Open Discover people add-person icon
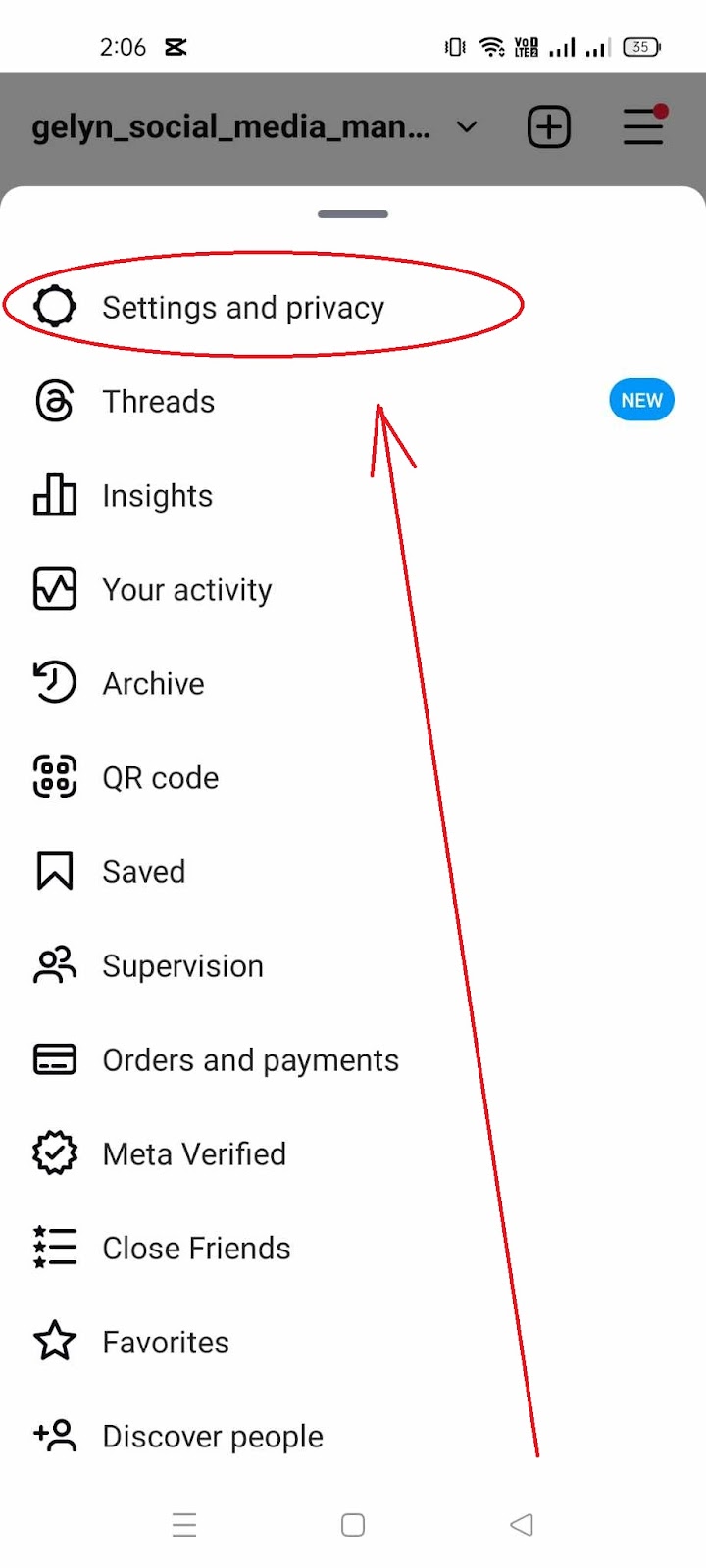Viewport: 706px width, 1568px height. point(54,1435)
